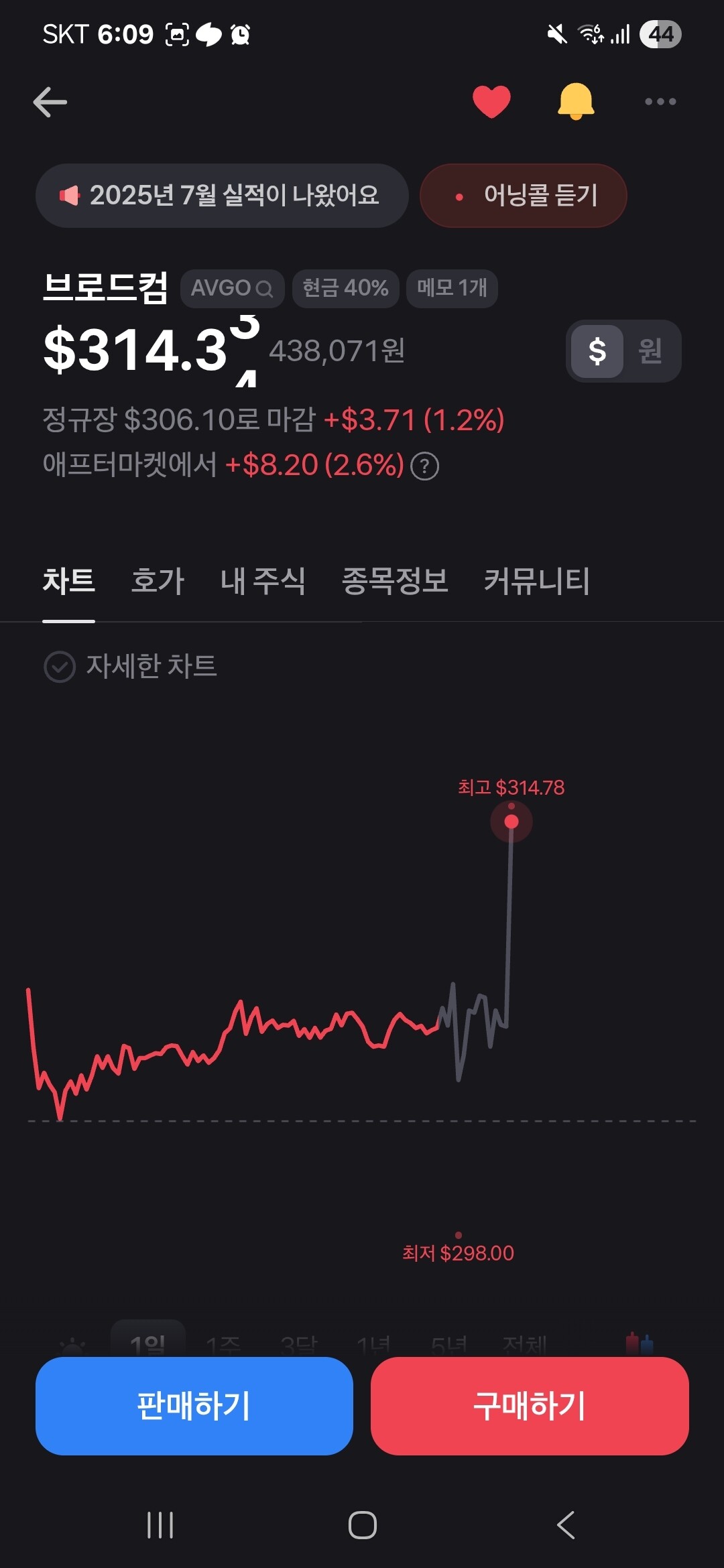Show after-market help info icon
This screenshot has width=724, height=1568.
click(424, 466)
